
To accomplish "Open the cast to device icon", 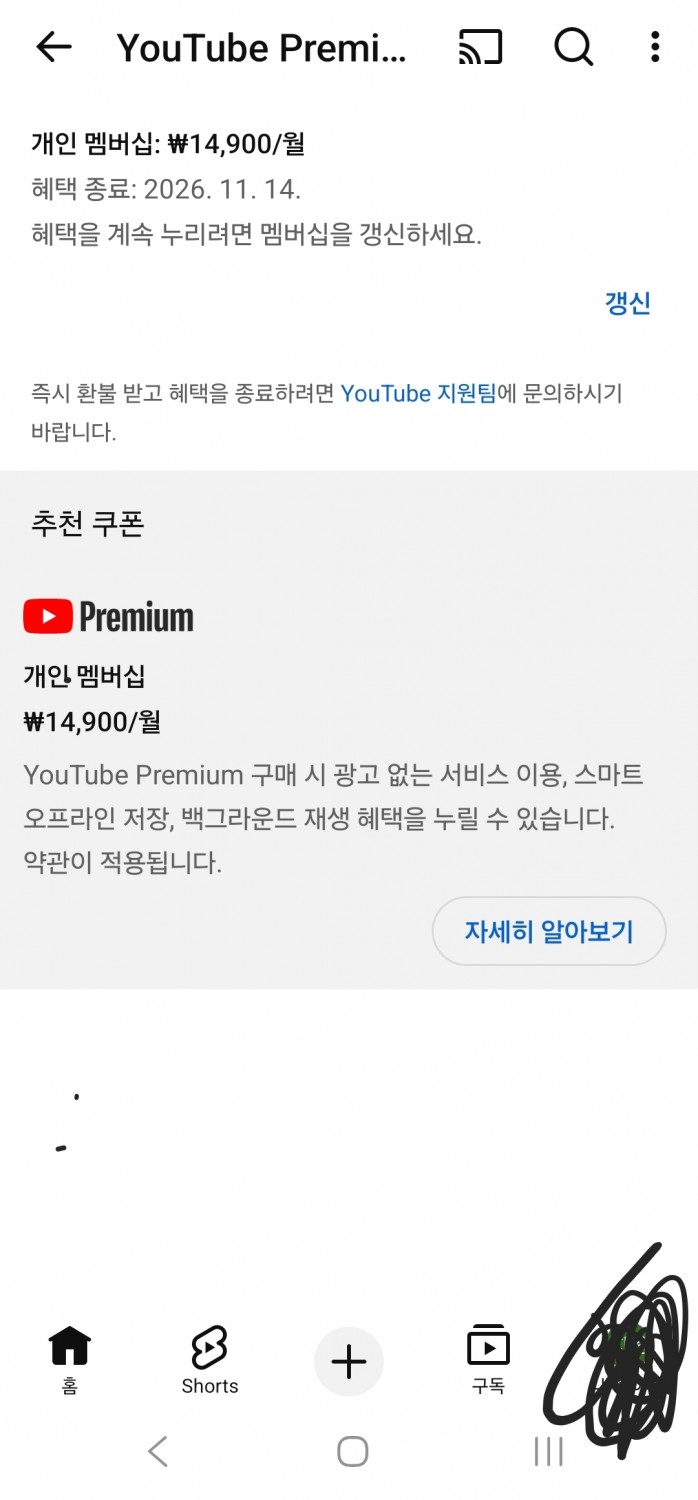I will 480,47.
